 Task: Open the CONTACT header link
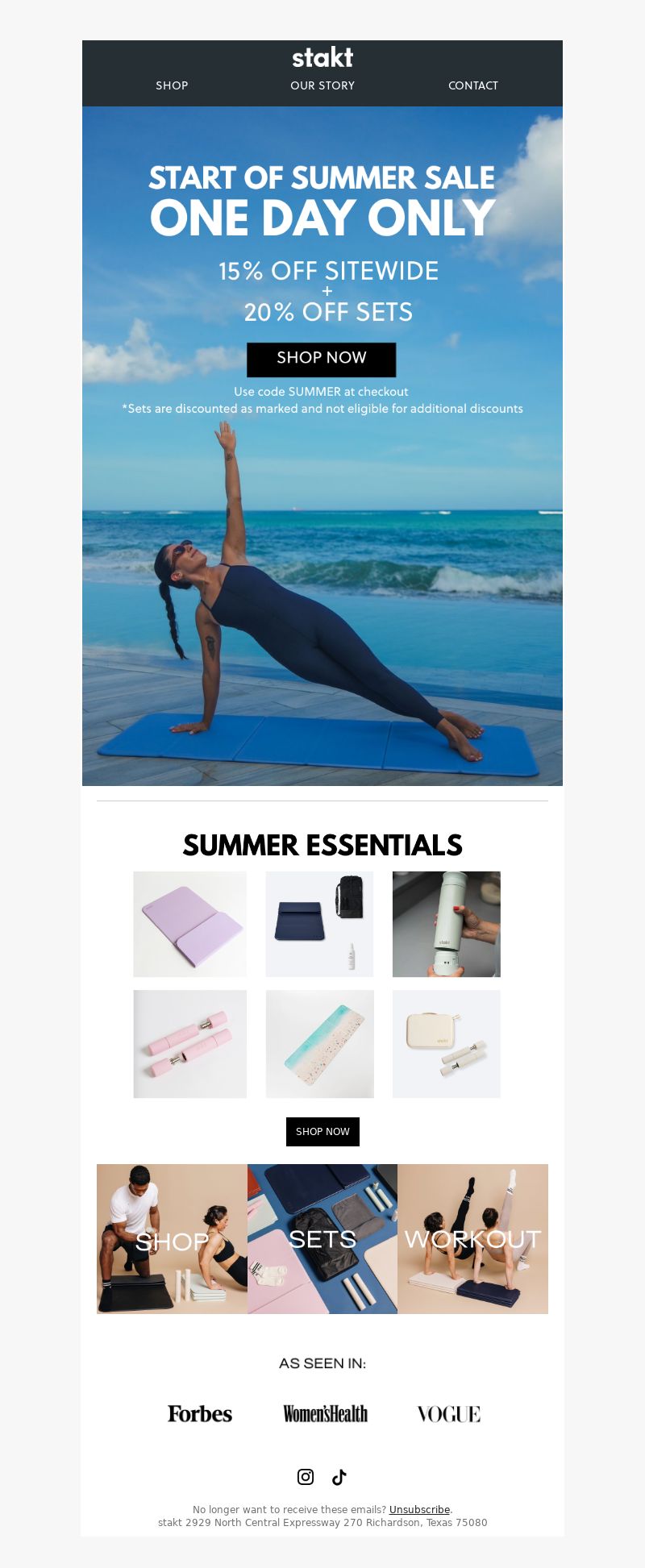pos(473,85)
